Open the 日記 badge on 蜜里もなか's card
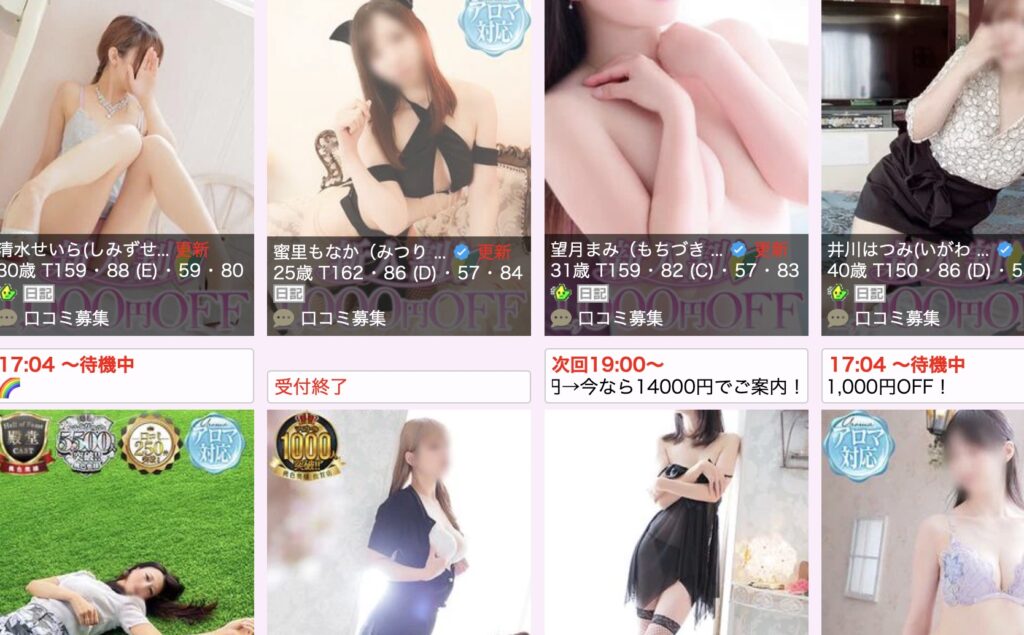The image size is (1024, 635). point(288,294)
